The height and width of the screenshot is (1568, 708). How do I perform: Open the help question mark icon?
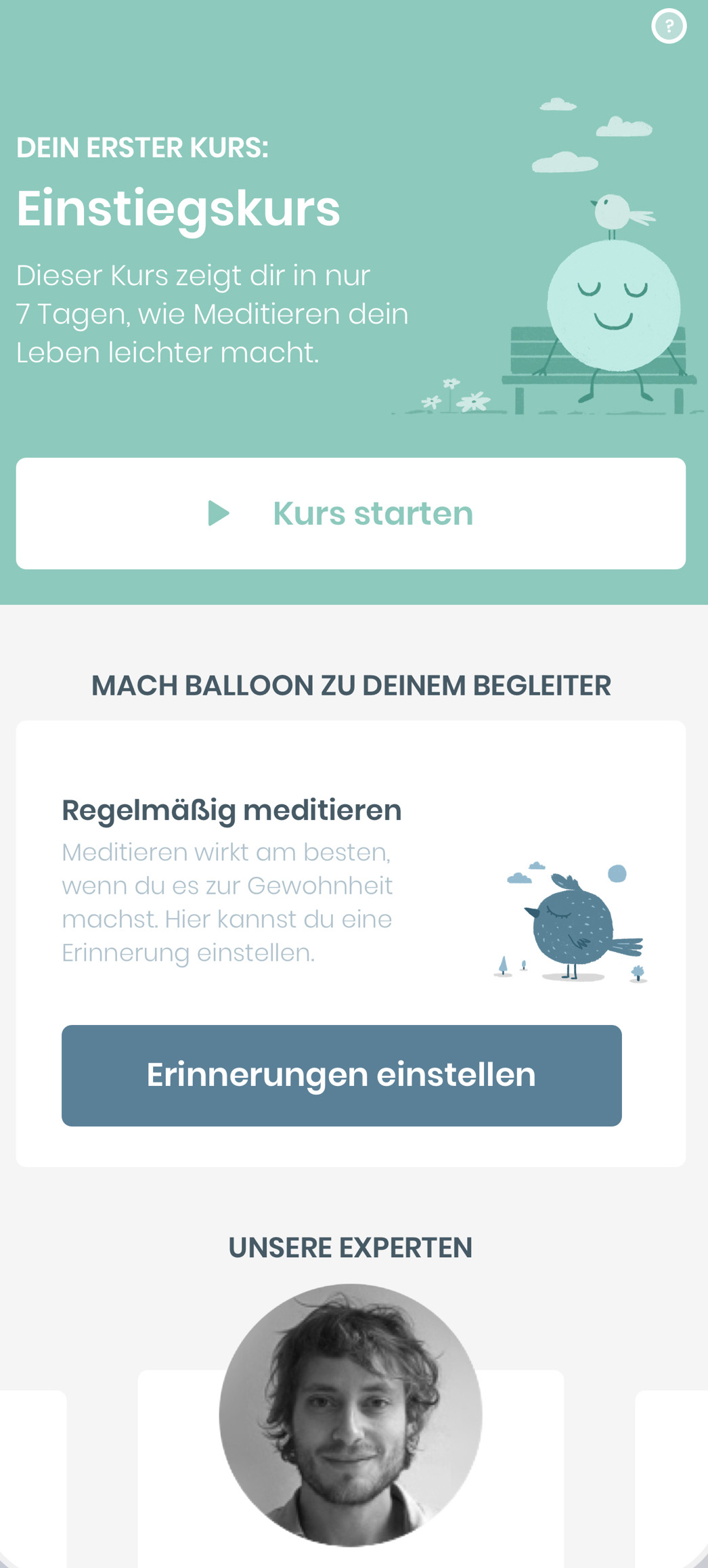tap(669, 26)
